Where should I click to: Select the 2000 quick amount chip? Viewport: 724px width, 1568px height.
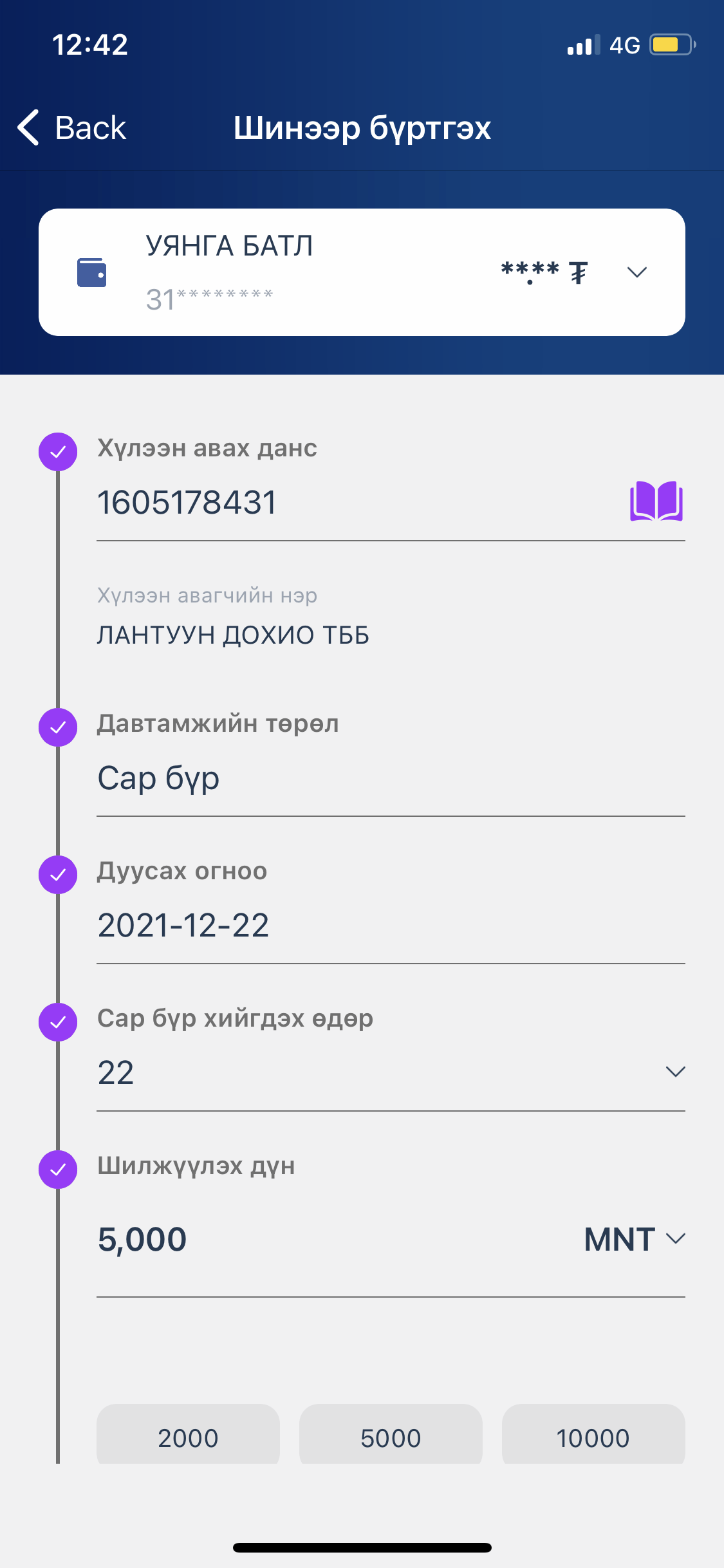pos(188,1435)
